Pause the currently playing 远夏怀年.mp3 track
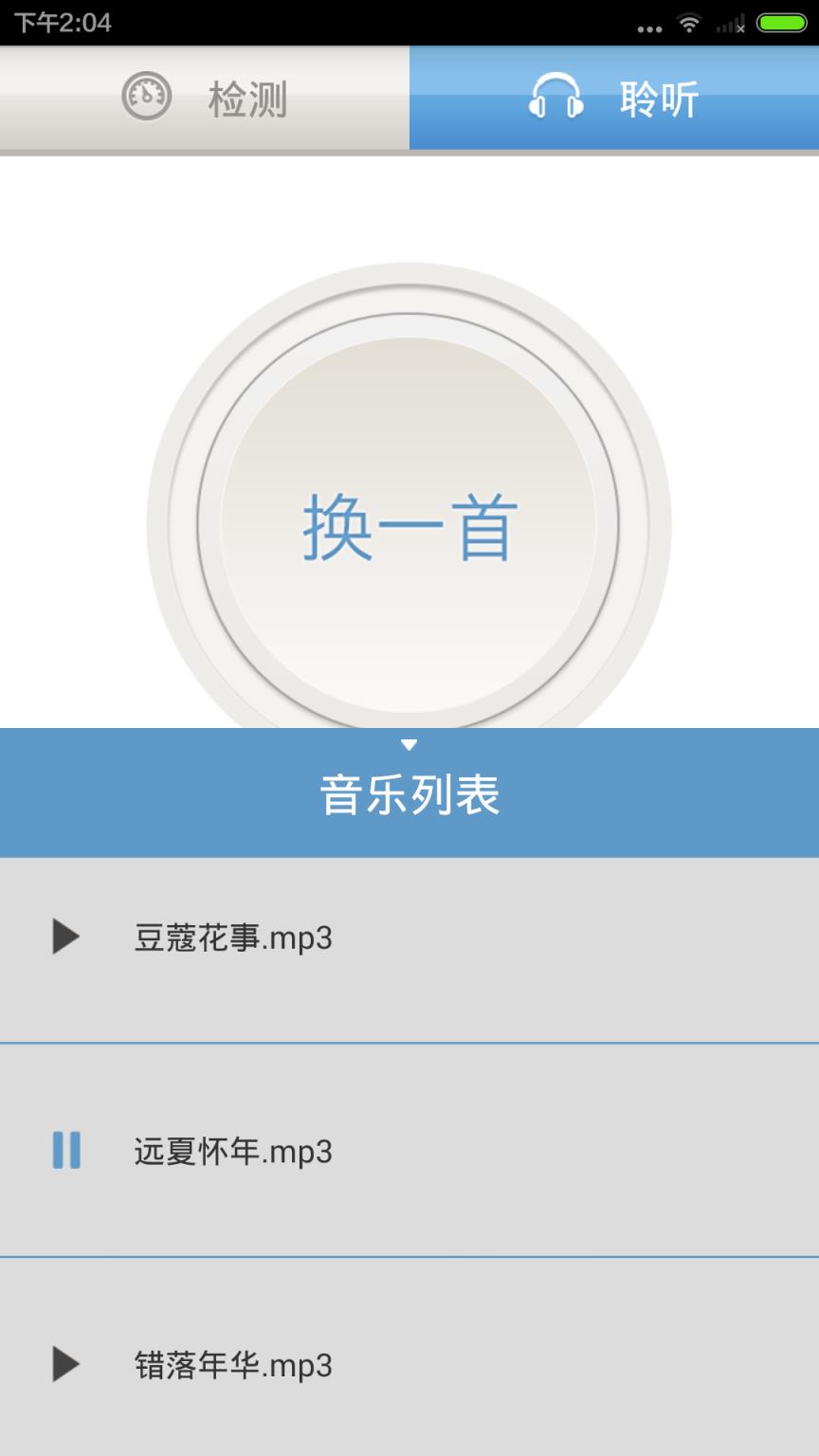The height and width of the screenshot is (1456, 819). [64, 1152]
